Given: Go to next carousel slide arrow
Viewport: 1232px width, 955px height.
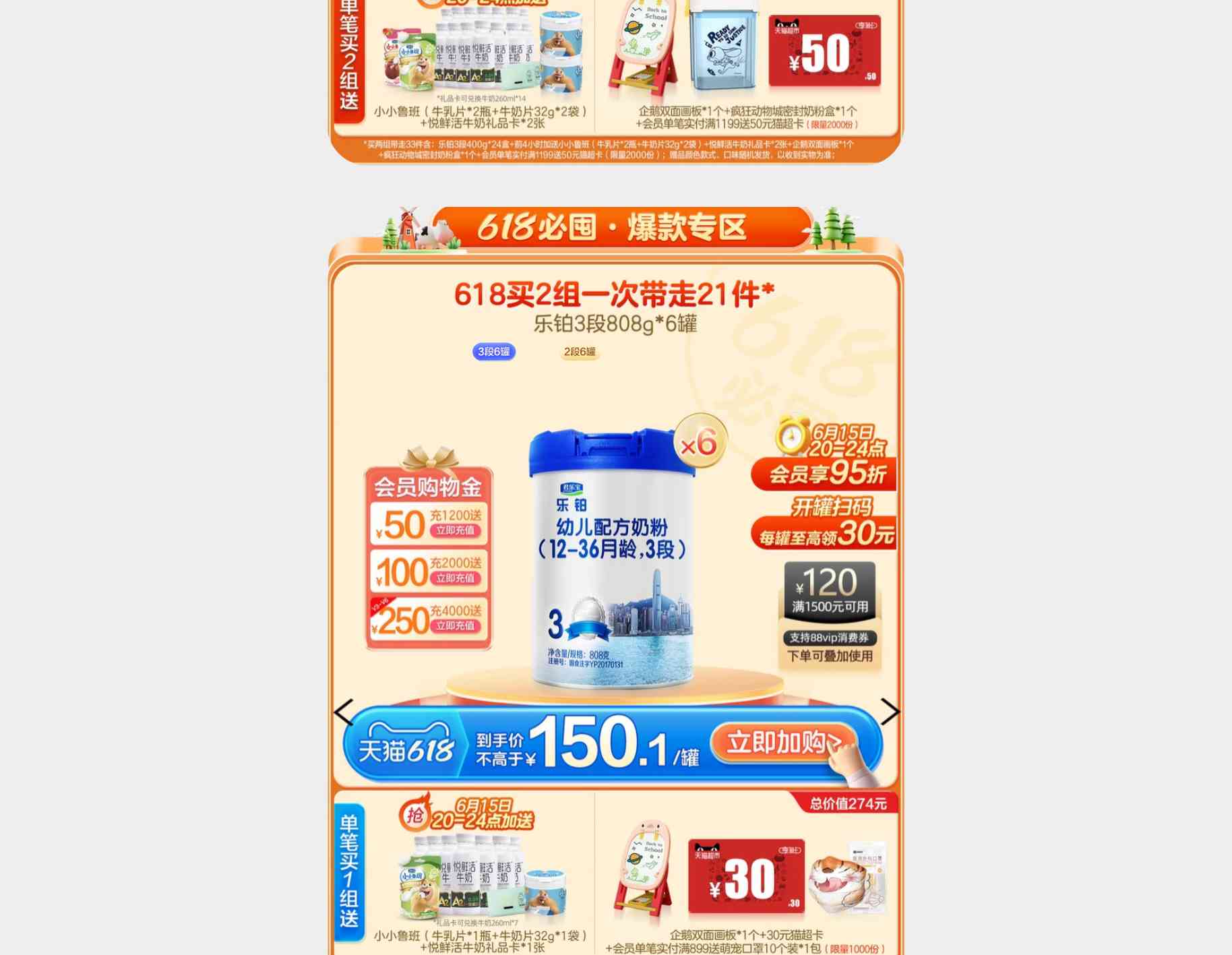Looking at the screenshot, I should coord(890,712).
